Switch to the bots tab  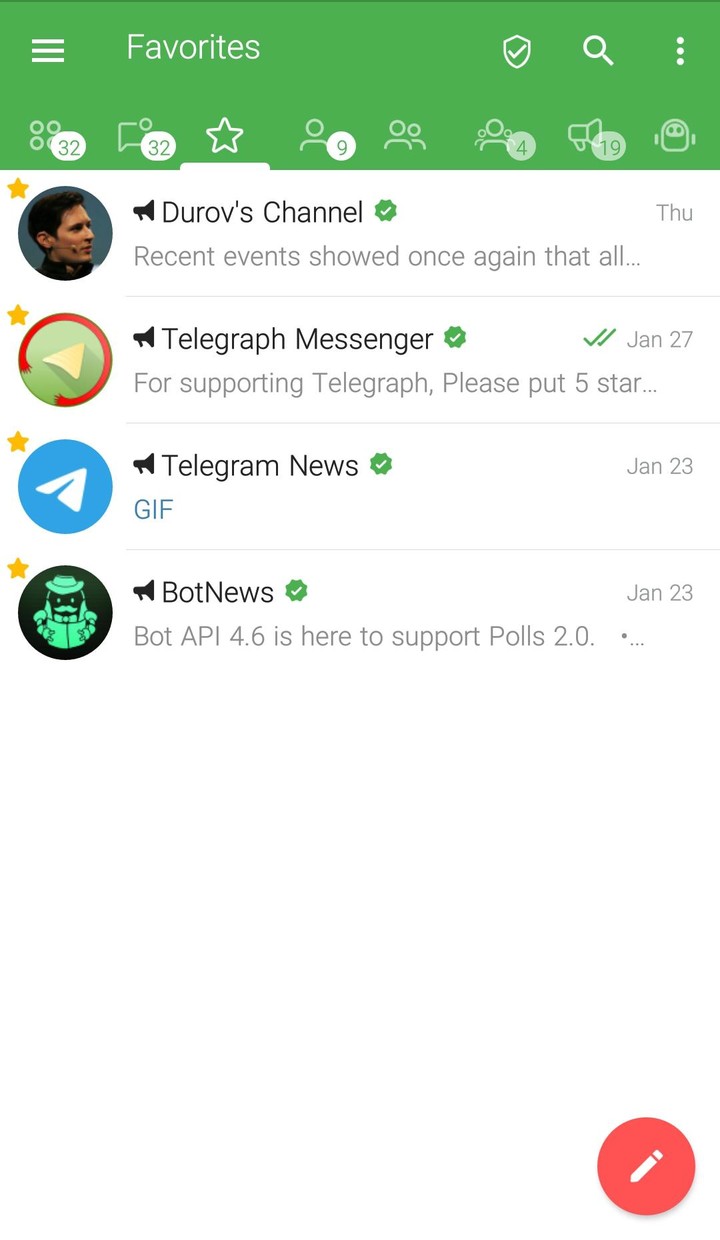point(675,136)
